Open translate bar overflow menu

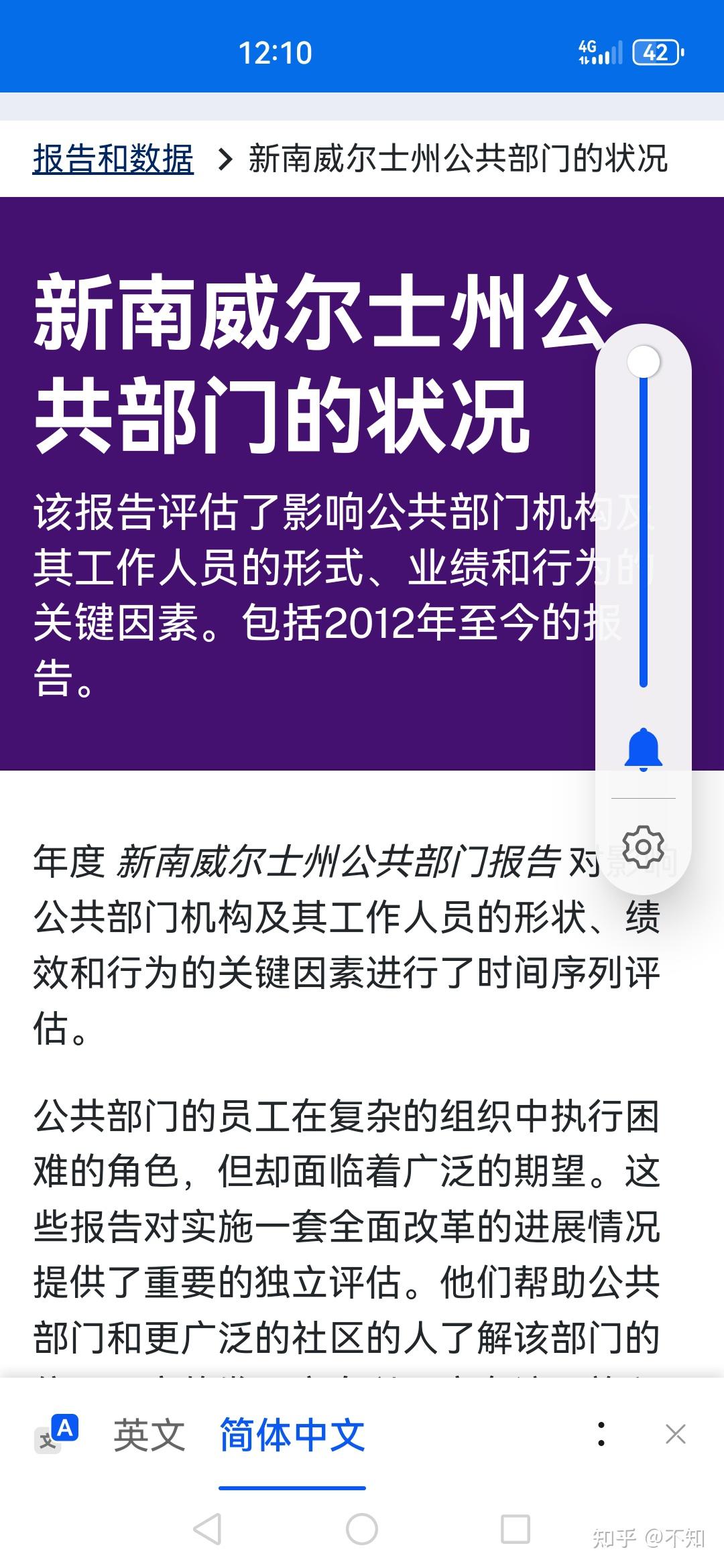point(601,1434)
